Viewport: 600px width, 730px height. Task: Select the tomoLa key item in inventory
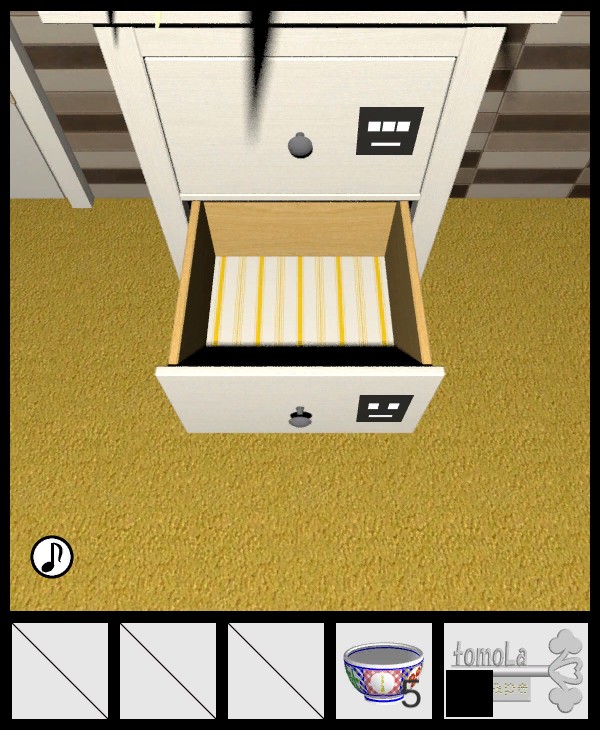(x=516, y=671)
